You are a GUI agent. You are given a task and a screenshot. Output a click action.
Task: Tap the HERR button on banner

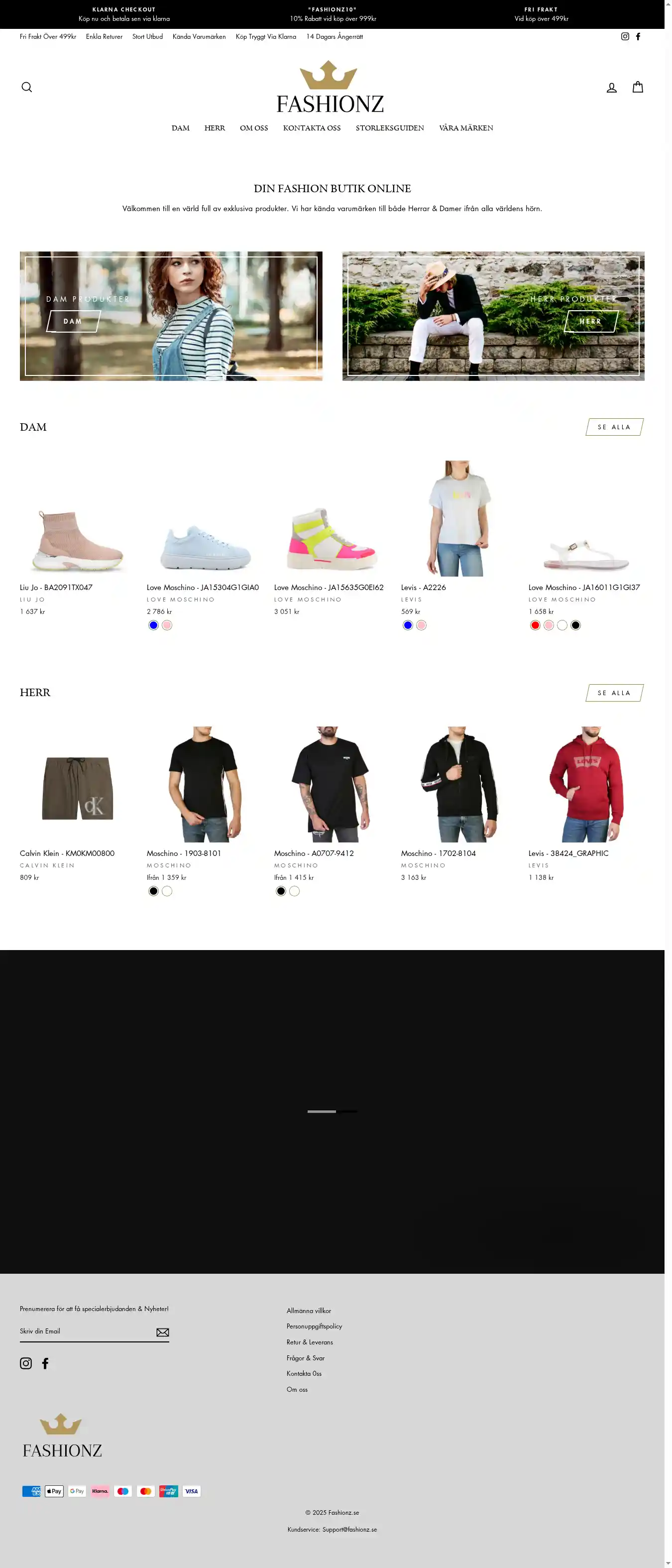[x=590, y=321]
